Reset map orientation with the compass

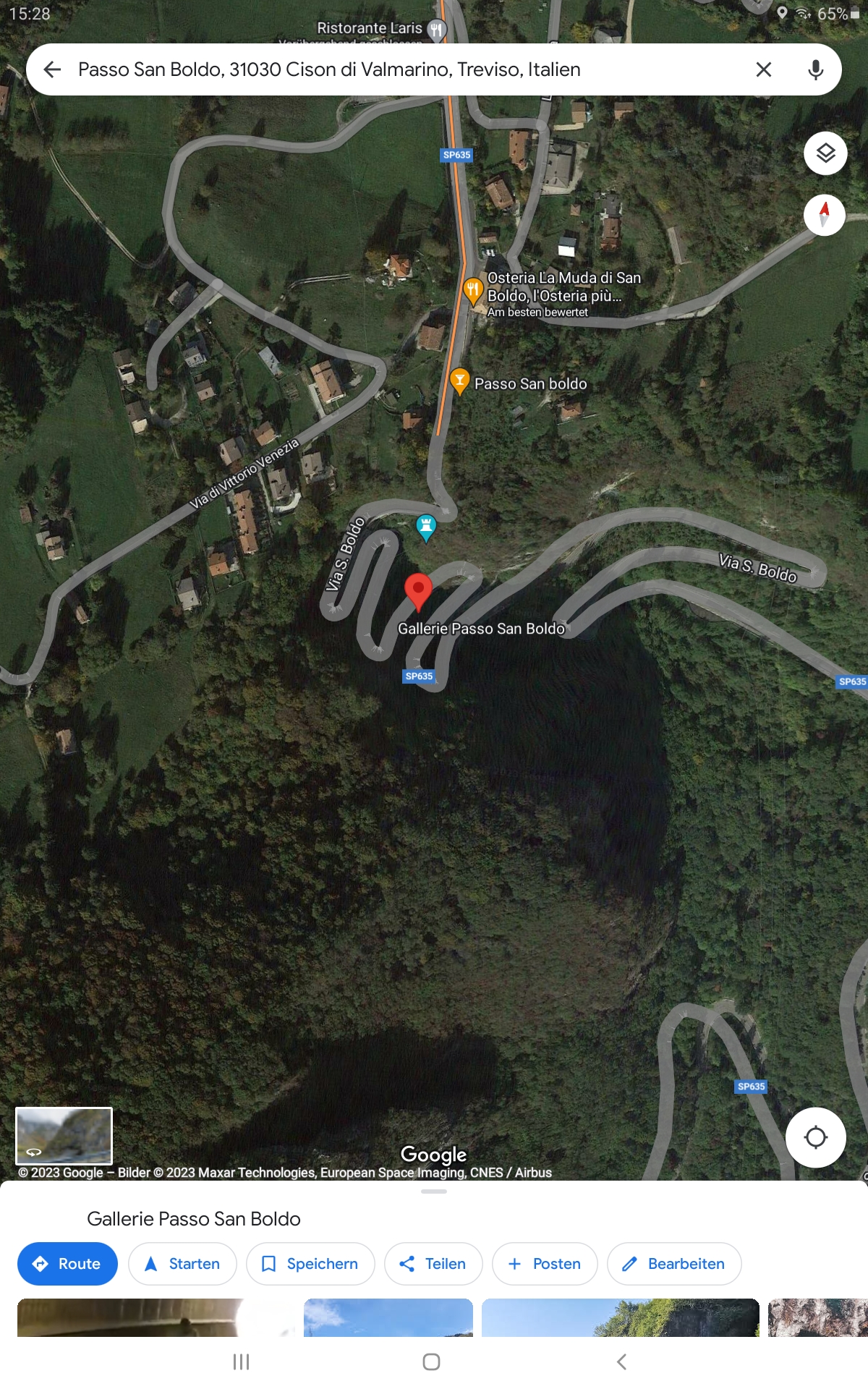pyautogui.click(x=824, y=215)
